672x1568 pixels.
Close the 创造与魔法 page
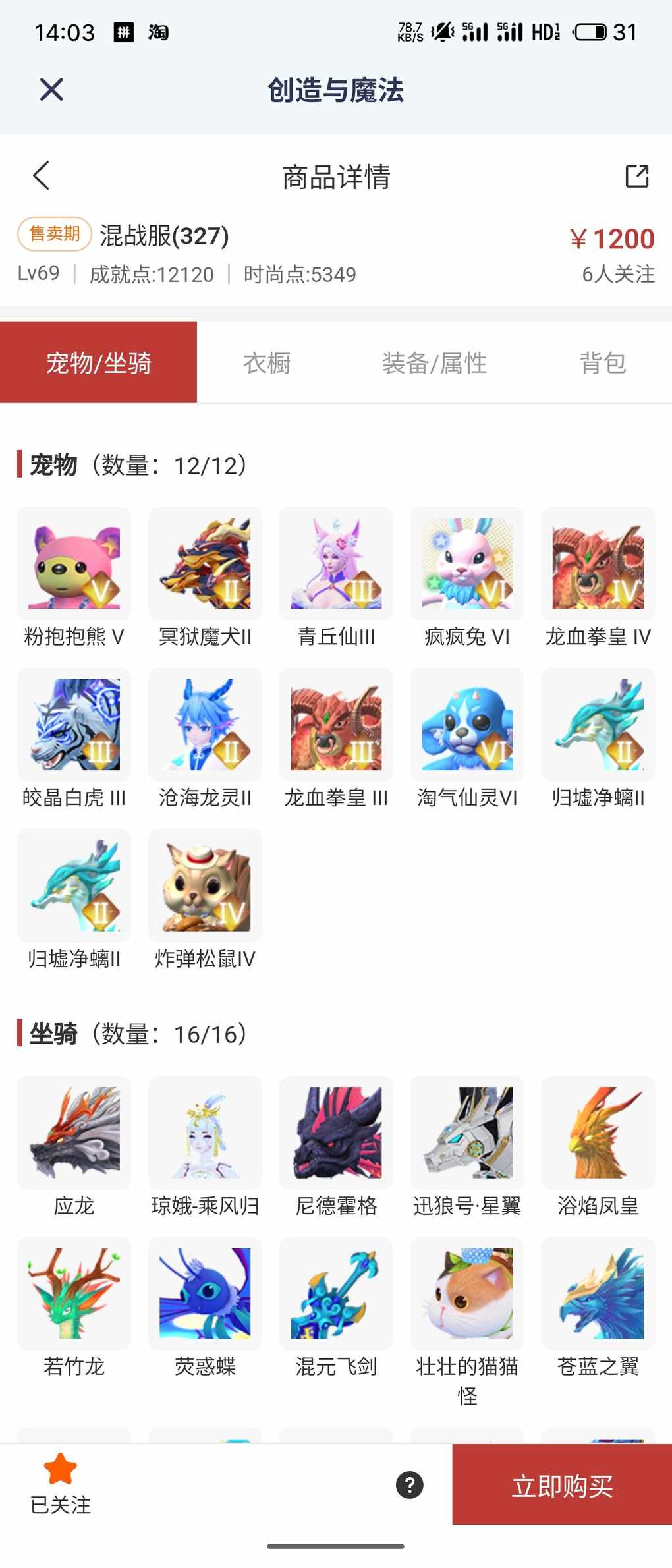pos(51,90)
